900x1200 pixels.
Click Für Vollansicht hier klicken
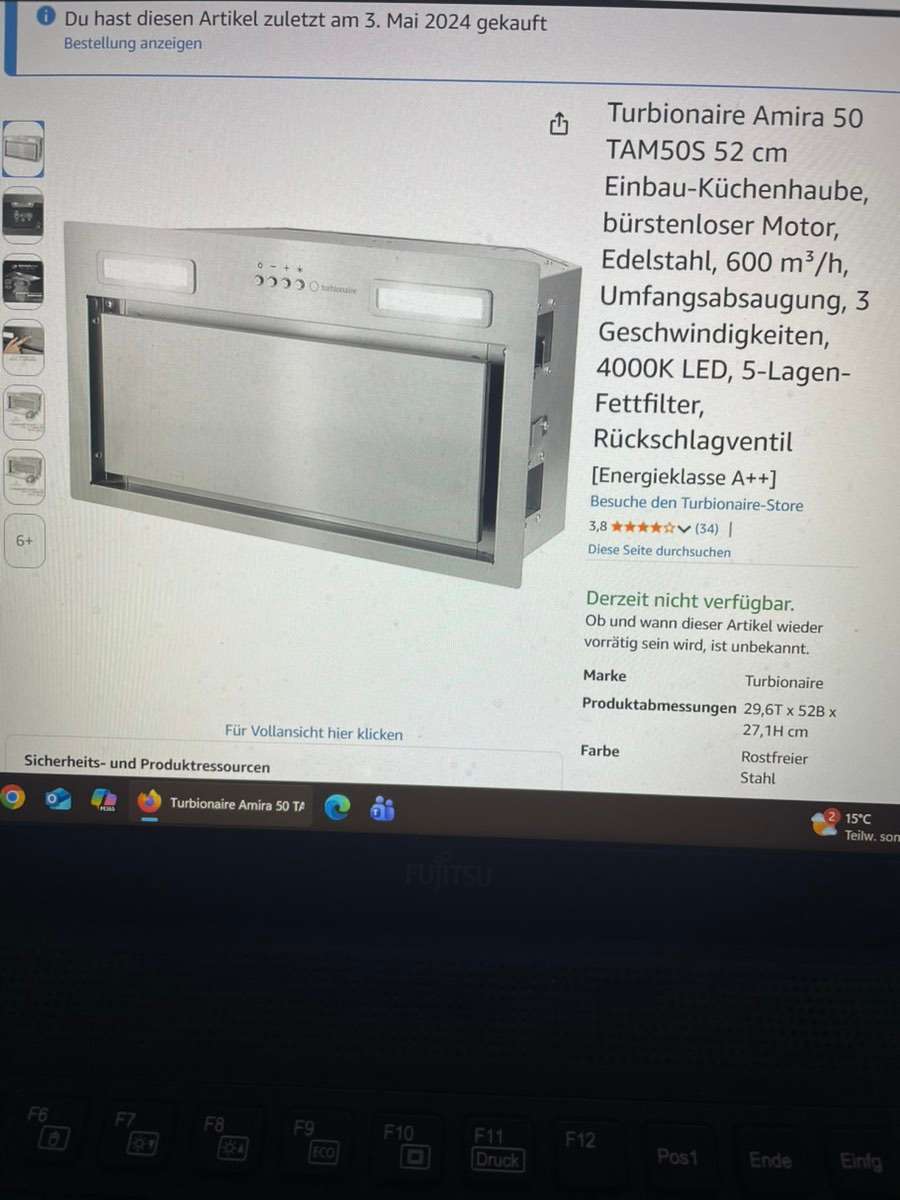[x=314, y=733]
